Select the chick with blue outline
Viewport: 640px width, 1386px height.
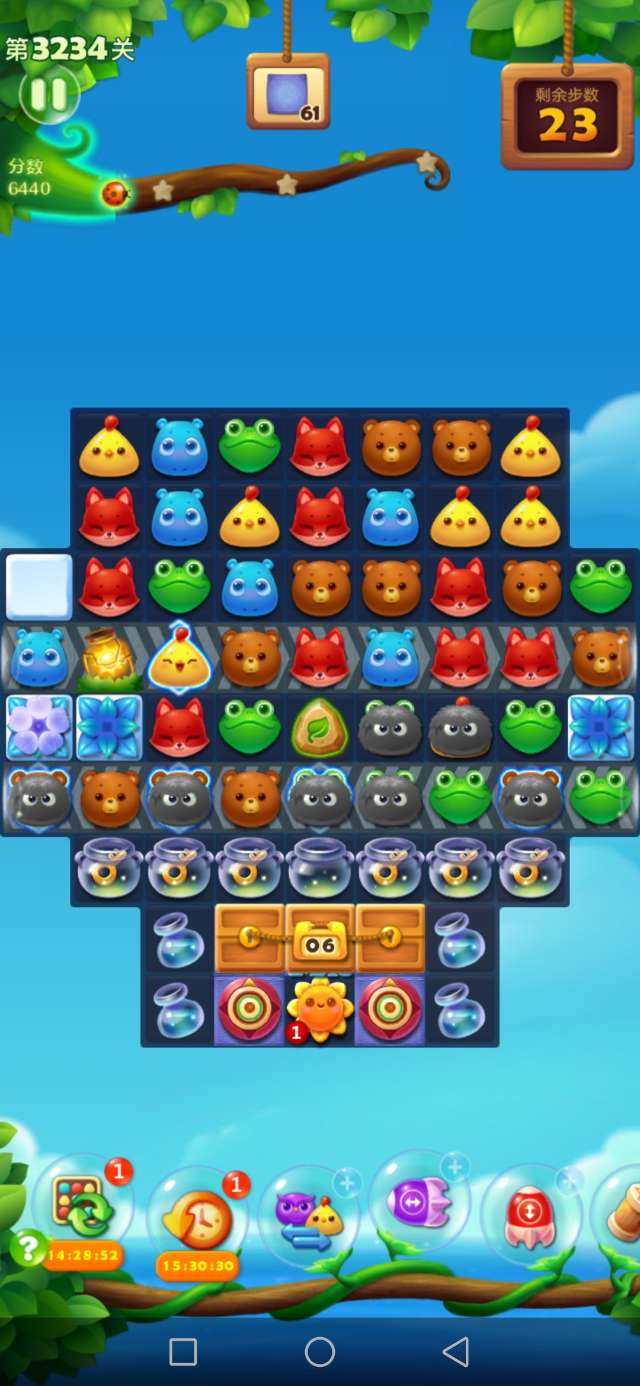click(179, 657)
